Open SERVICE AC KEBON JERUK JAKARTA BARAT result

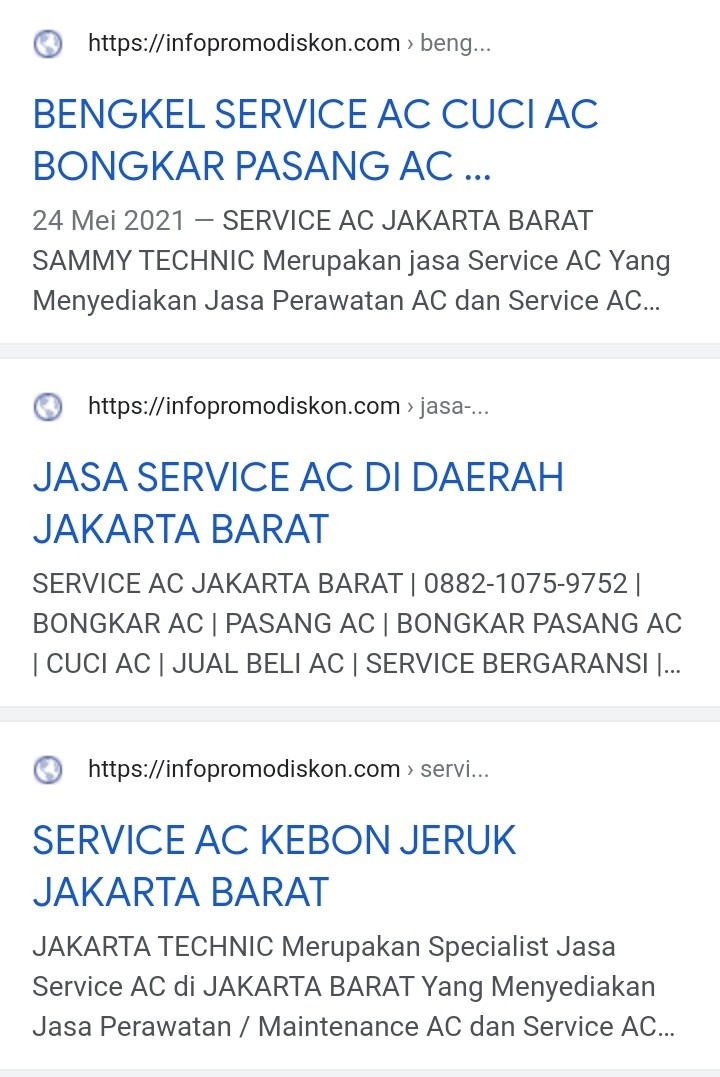click(274, 865)
